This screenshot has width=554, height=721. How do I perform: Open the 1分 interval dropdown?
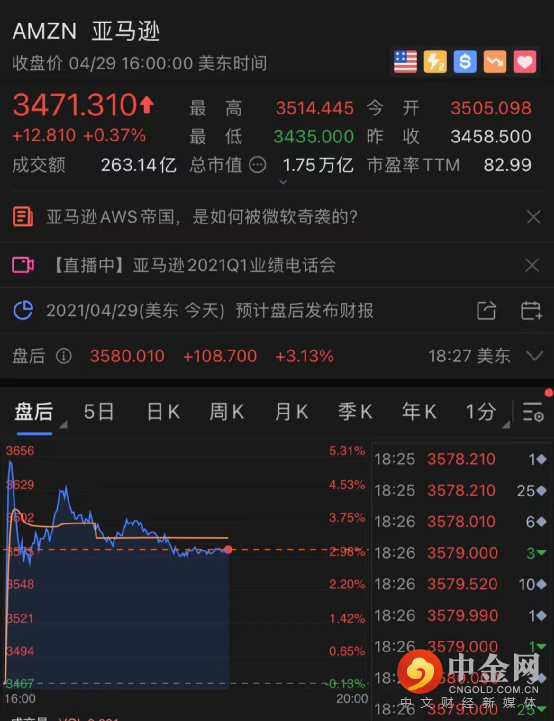click(486, 412)
